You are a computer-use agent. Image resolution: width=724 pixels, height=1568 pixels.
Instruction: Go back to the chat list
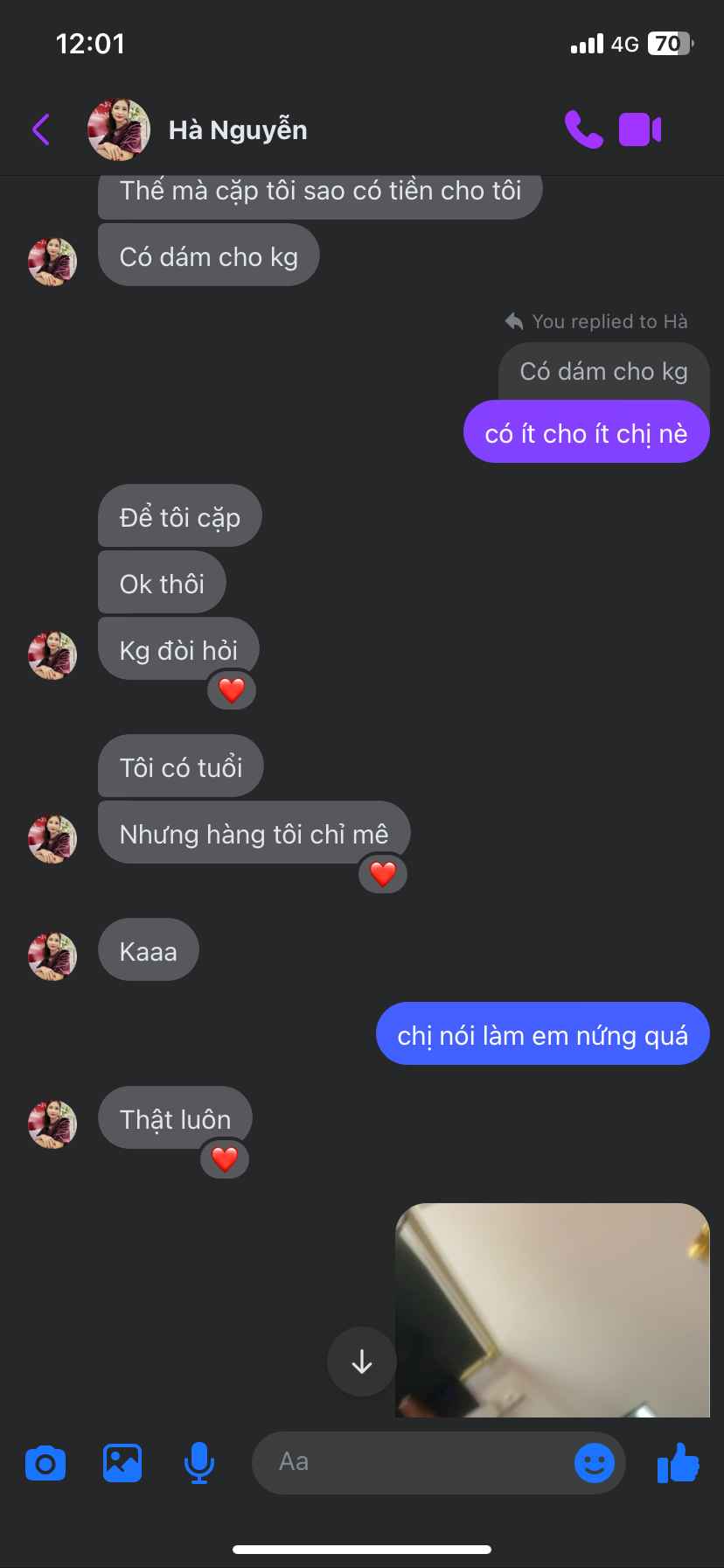[41, 129]
